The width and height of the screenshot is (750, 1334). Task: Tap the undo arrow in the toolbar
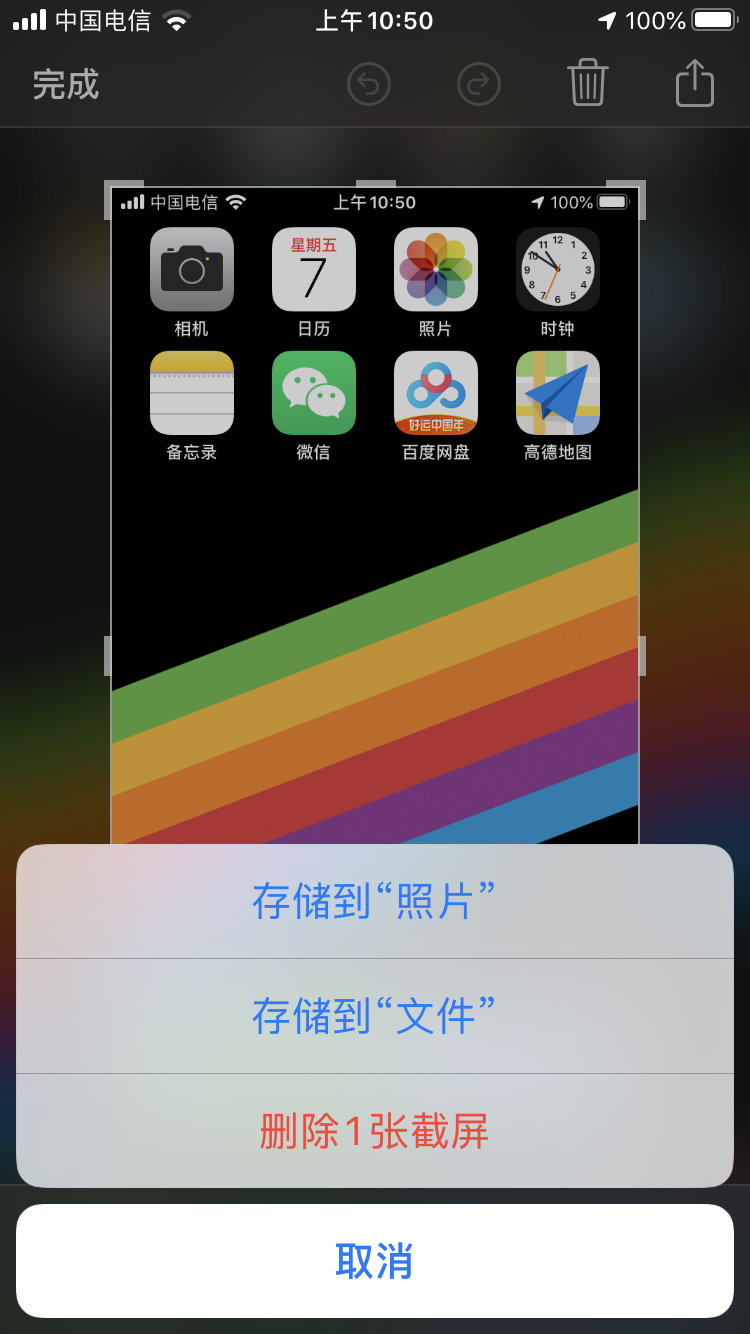369,84
